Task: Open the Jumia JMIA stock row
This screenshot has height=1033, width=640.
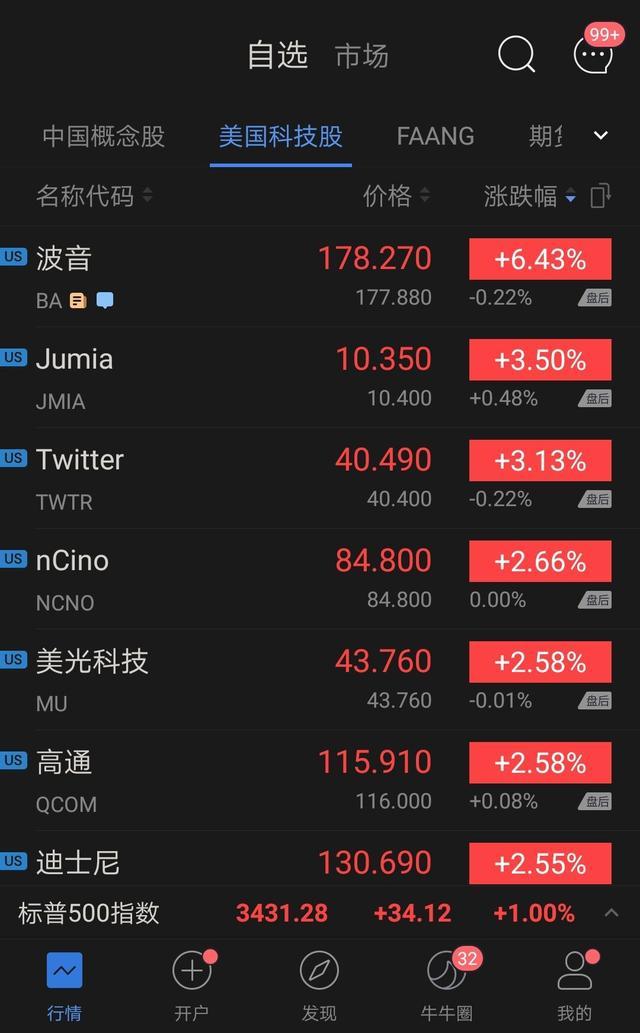Action: 320,377
